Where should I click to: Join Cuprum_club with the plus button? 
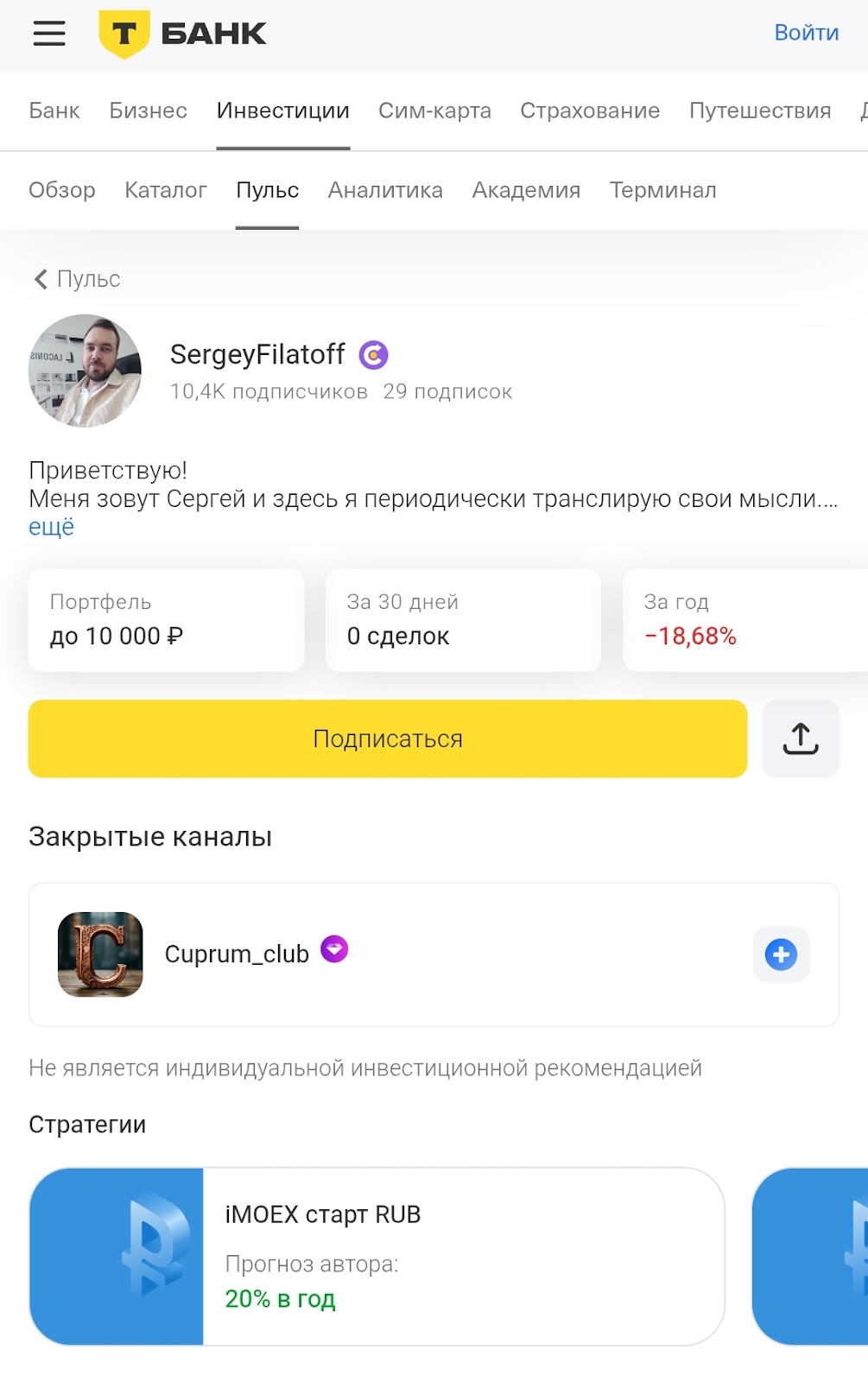(781, 954)
